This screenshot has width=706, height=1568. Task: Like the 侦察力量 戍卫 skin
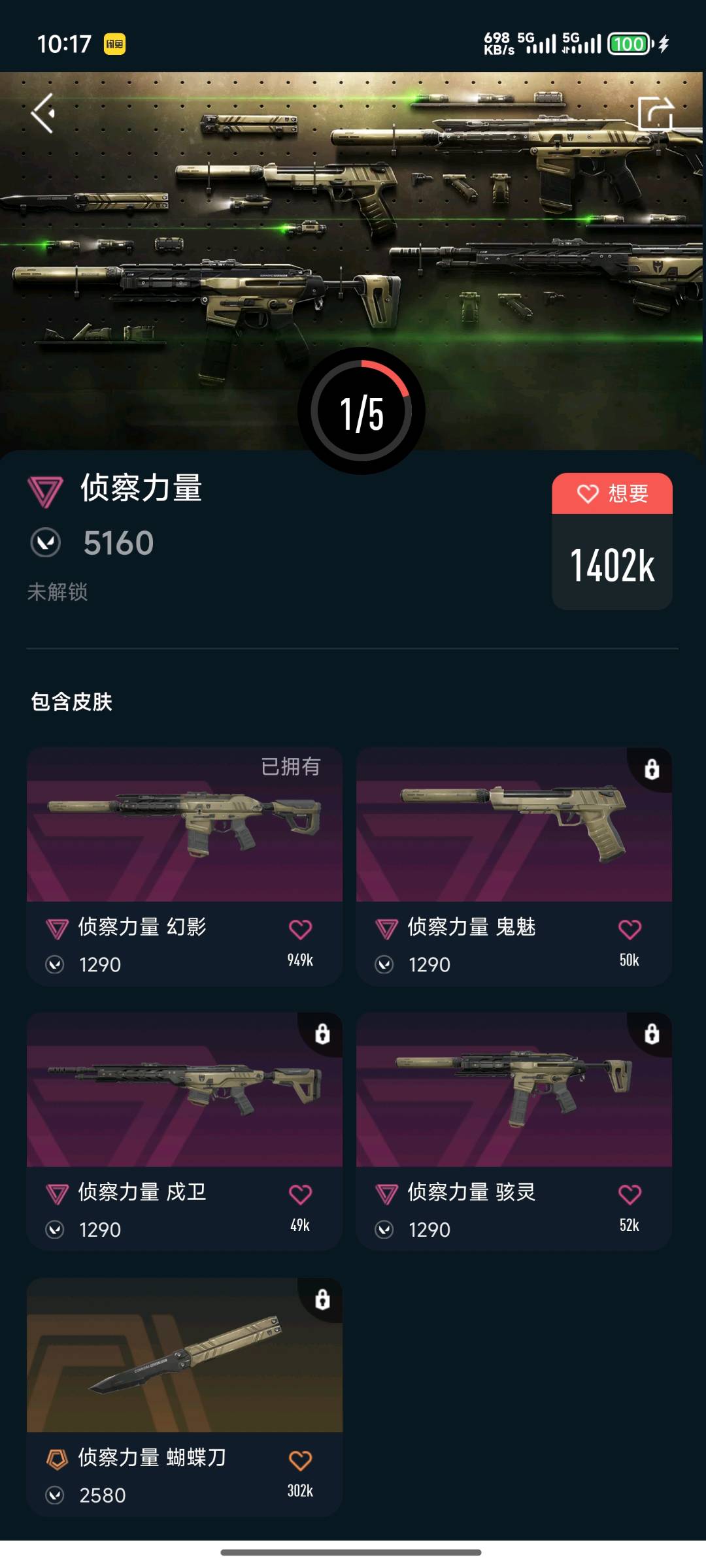pyautogui.click(x=300, y=1194)
